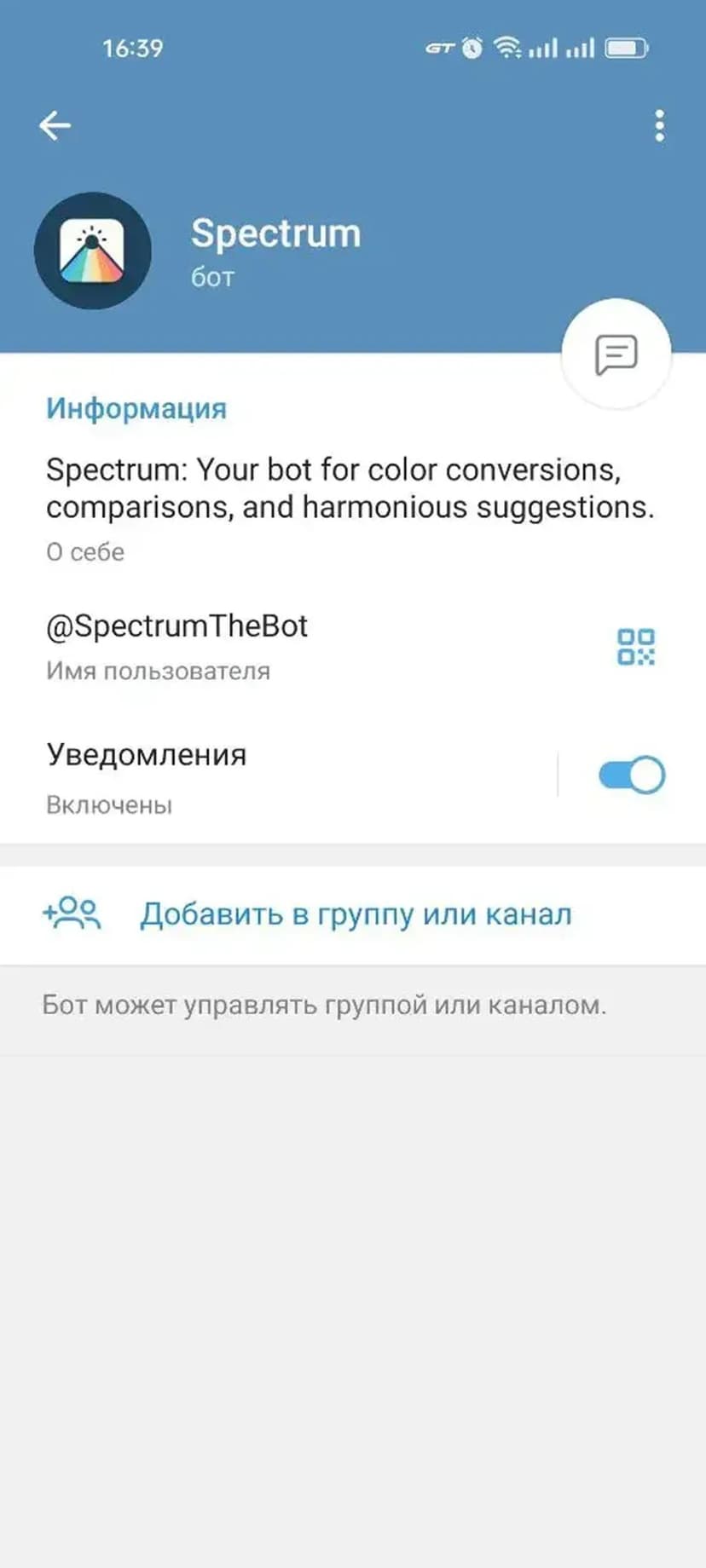Open chat with the Spectrum bot
The height and width of the screenshot is (1568, 706).
pyautogui.click(x=616, y=354)
